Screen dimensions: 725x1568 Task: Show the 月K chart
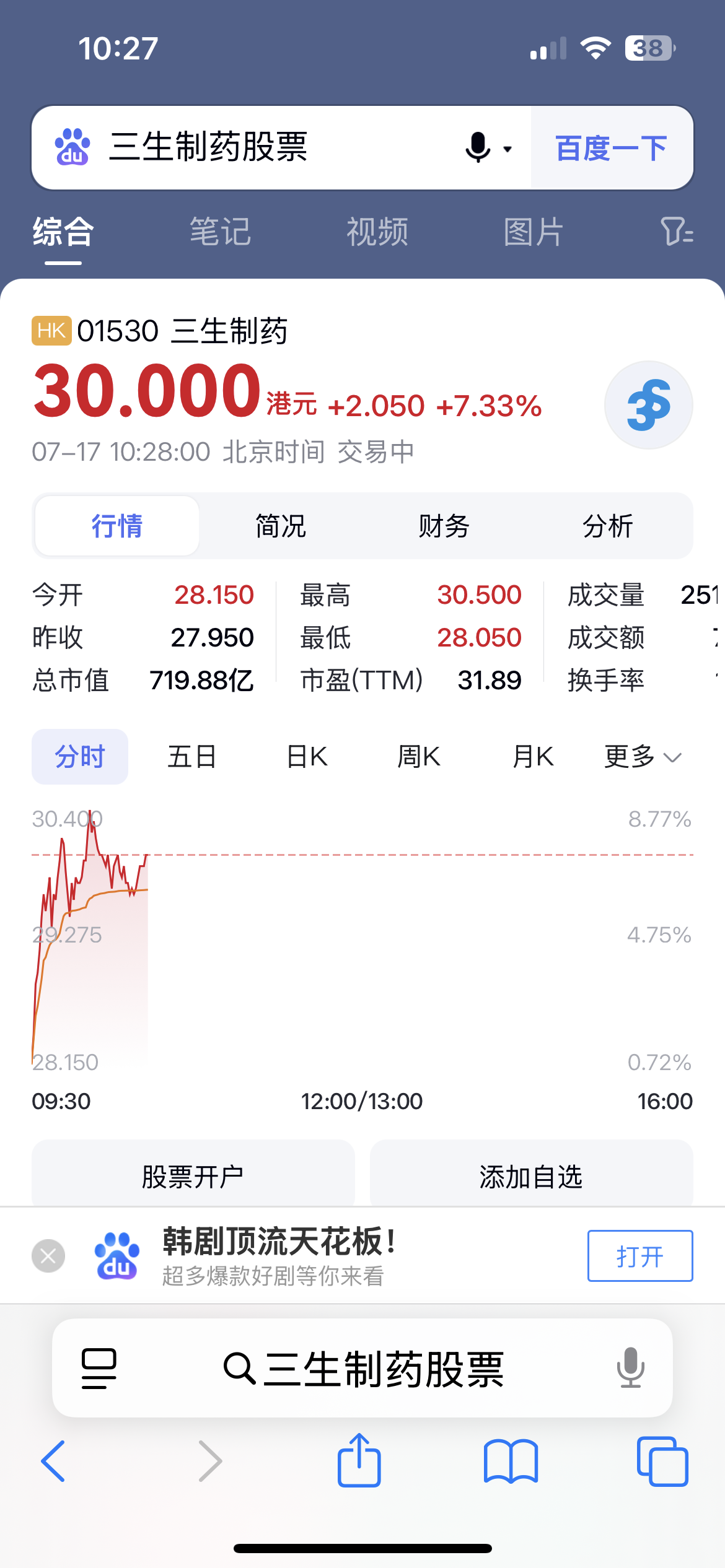pyautogui.click(x=533, y=757)
